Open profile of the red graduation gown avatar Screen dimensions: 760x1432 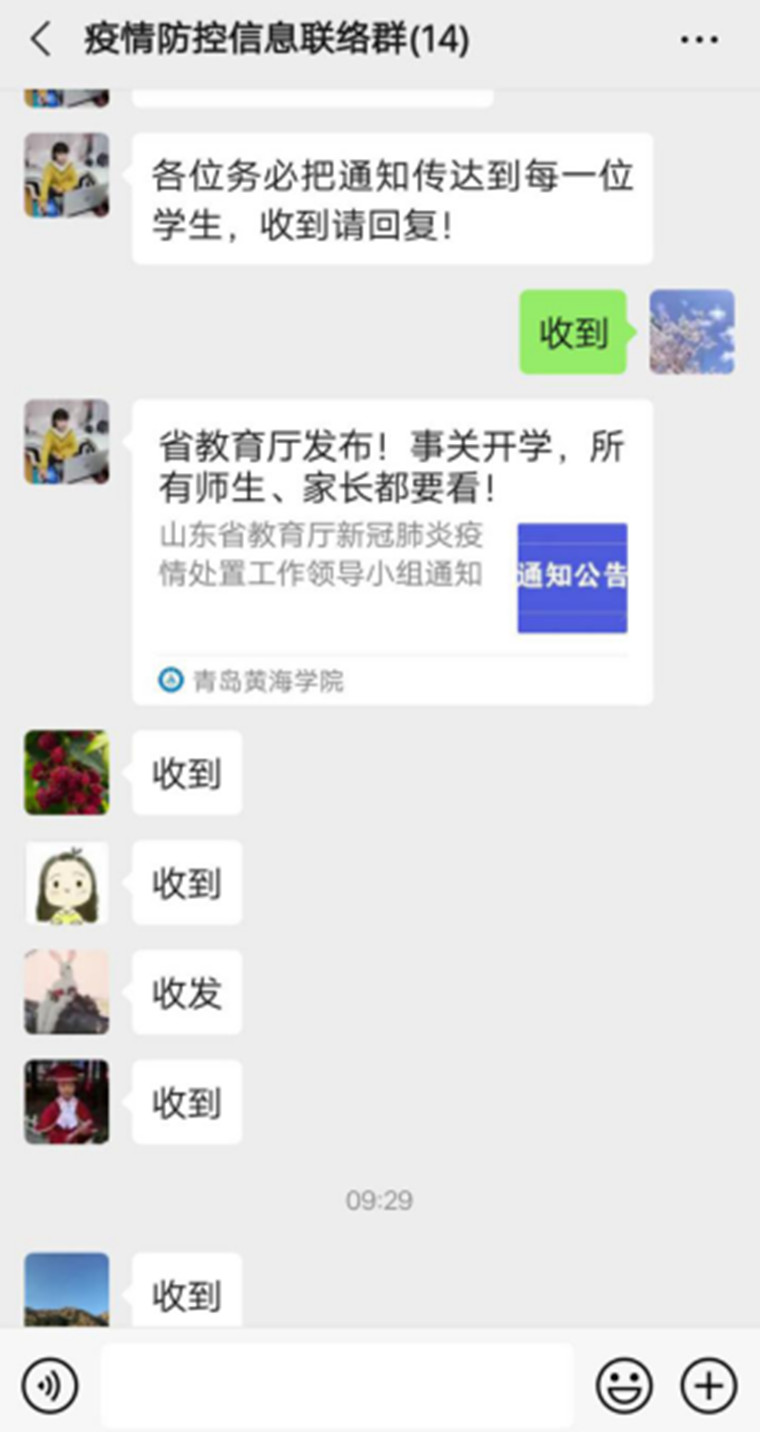pos(67,1102)
